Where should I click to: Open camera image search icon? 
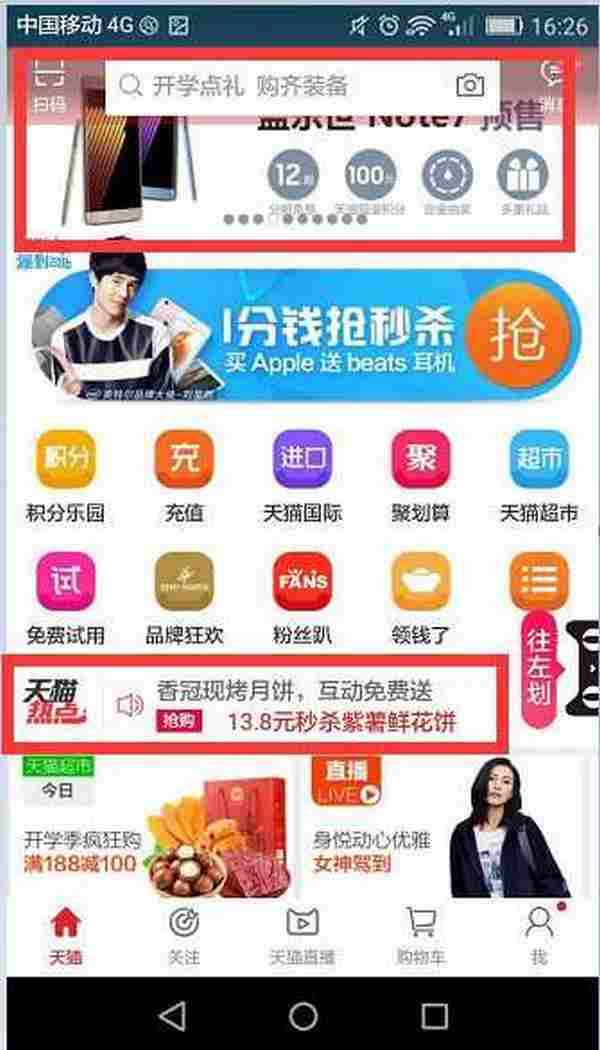coord(470,86)
